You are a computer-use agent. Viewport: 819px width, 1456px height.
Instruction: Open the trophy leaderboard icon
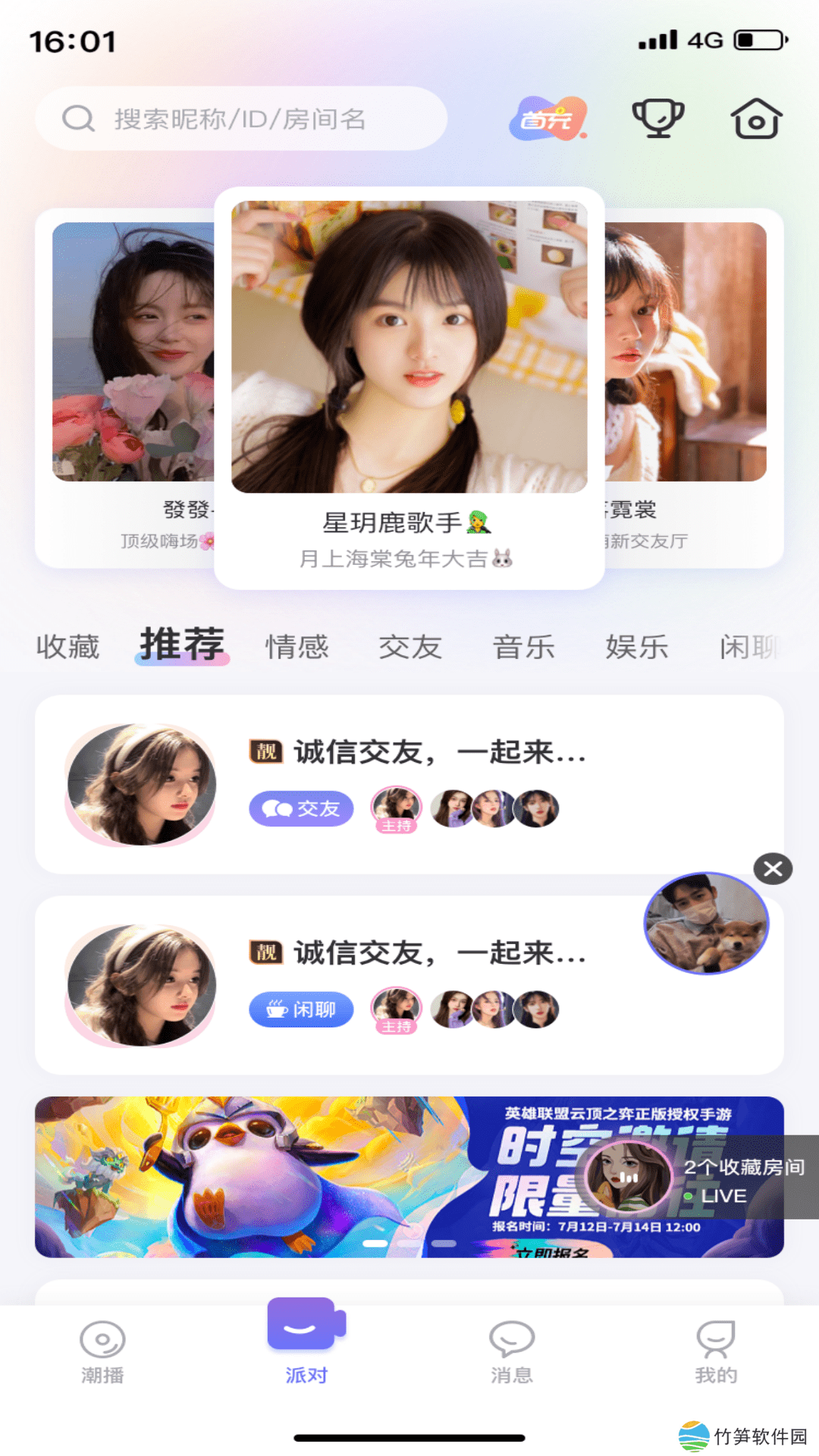coord(657,119)
